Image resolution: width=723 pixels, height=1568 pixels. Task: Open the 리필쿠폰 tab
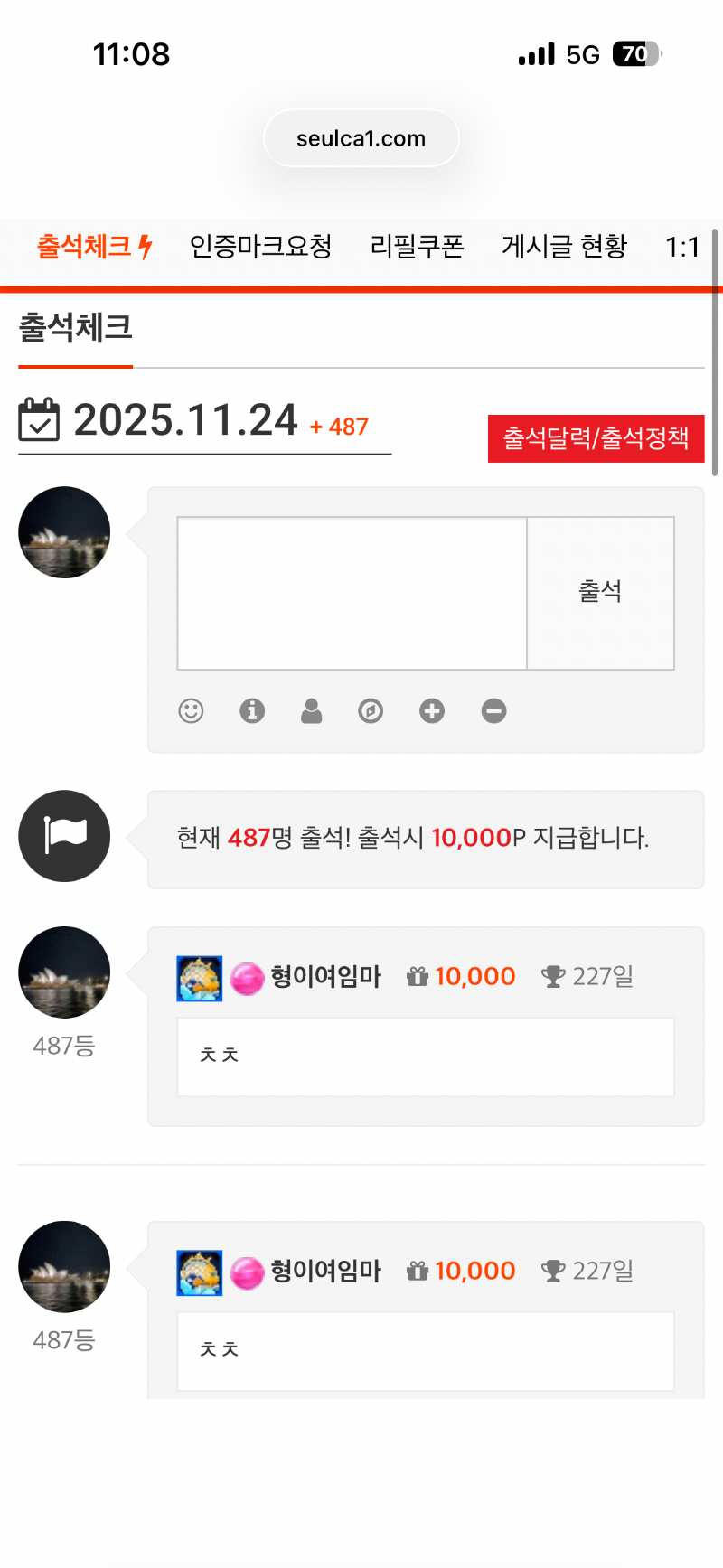pos(417,247)
